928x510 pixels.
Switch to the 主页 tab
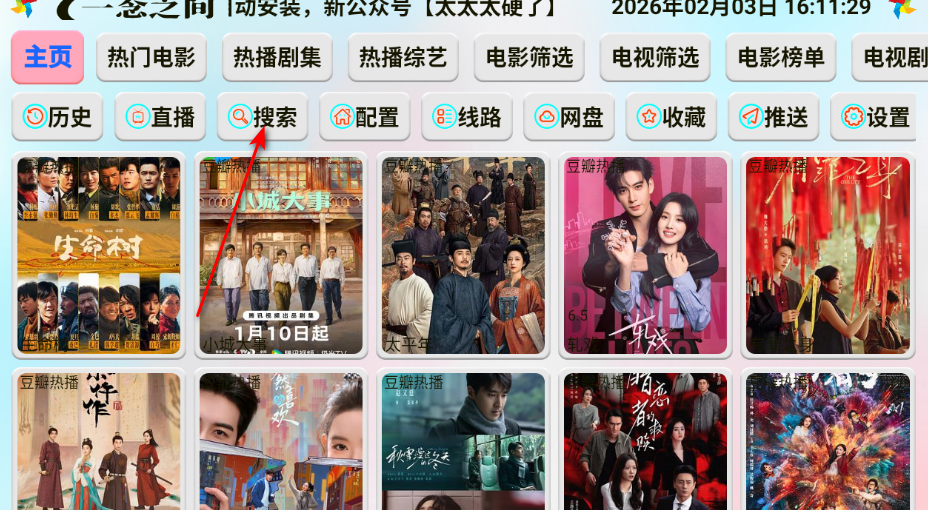[48, 57]
